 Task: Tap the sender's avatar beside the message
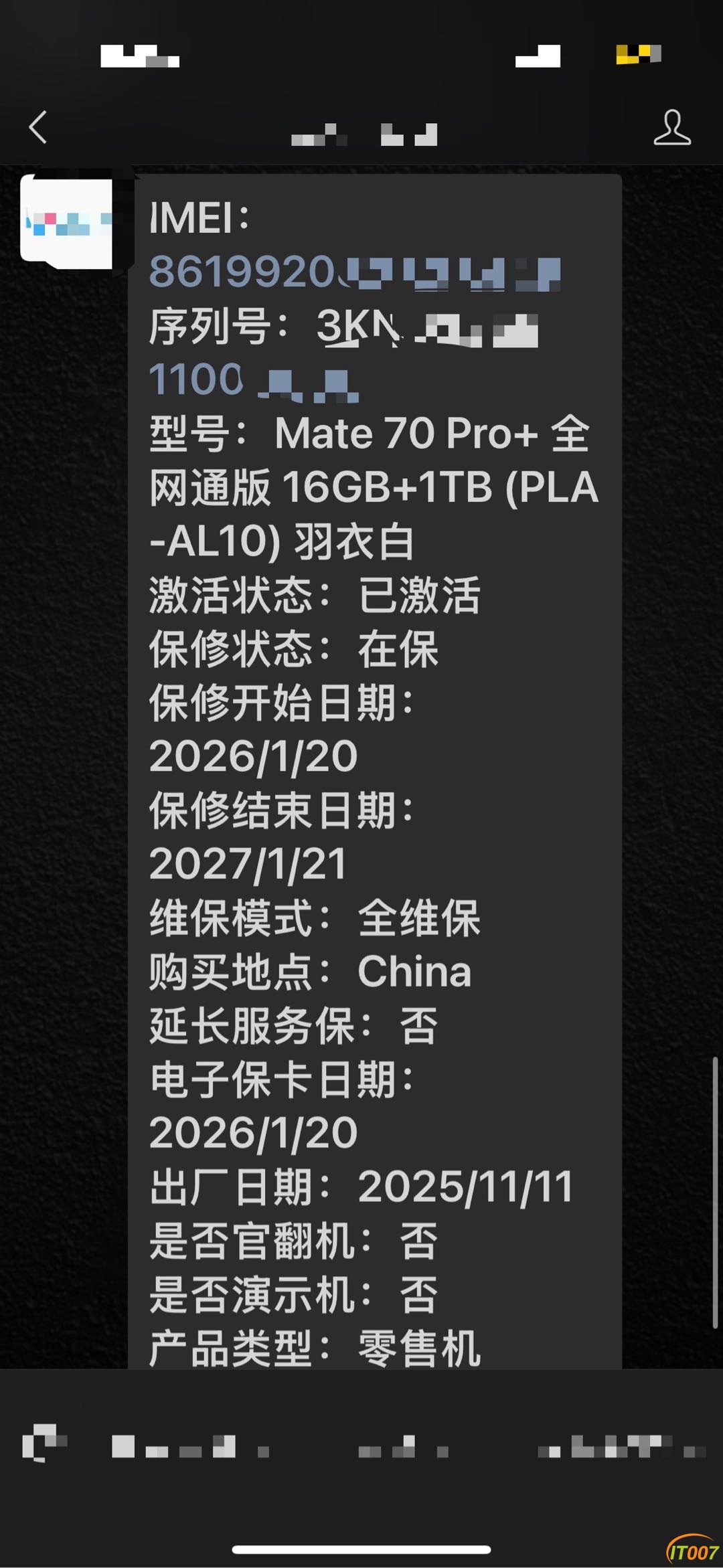(66, 223)
